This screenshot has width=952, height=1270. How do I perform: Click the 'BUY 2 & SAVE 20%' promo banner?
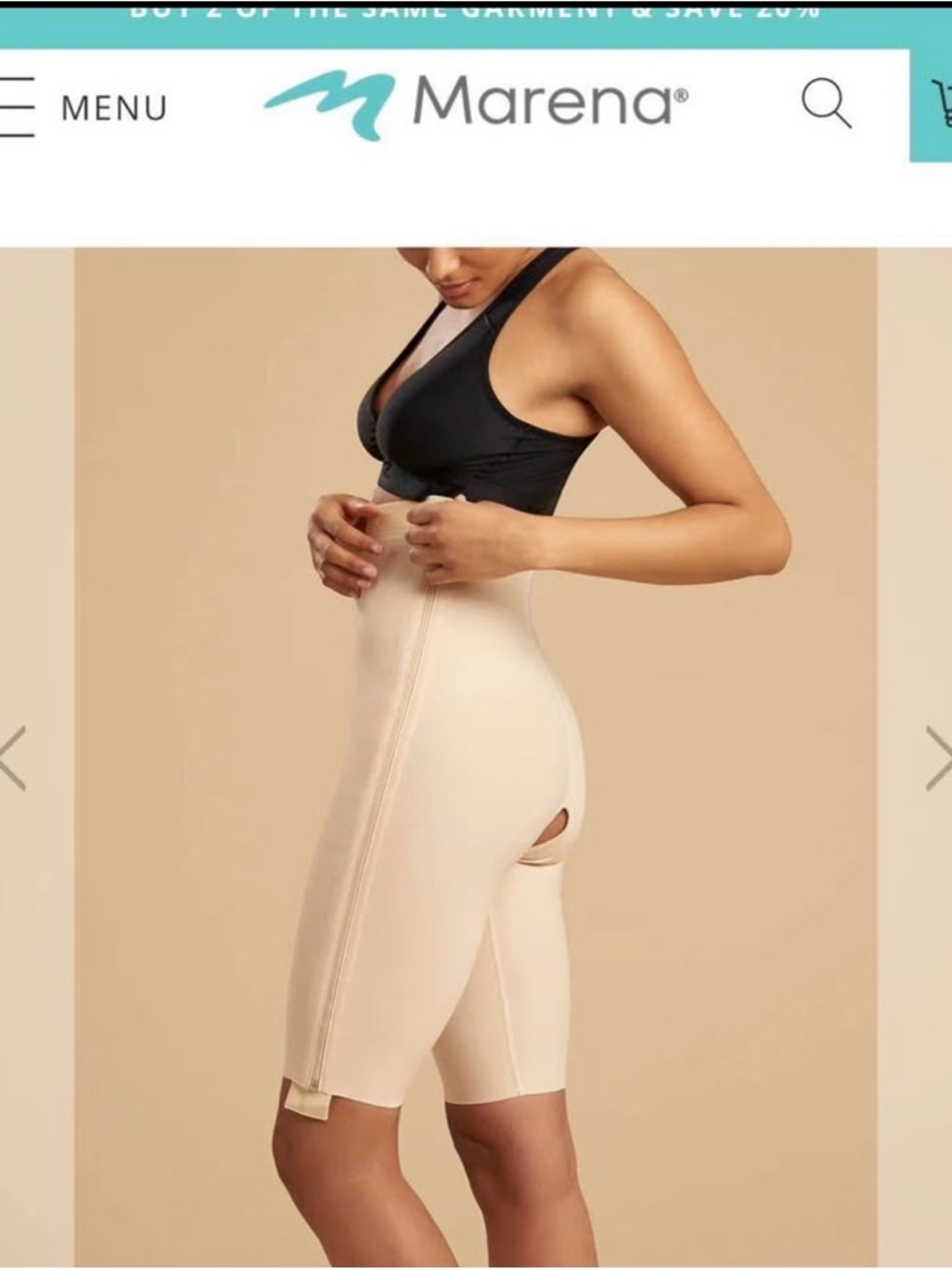click(476, 11)
